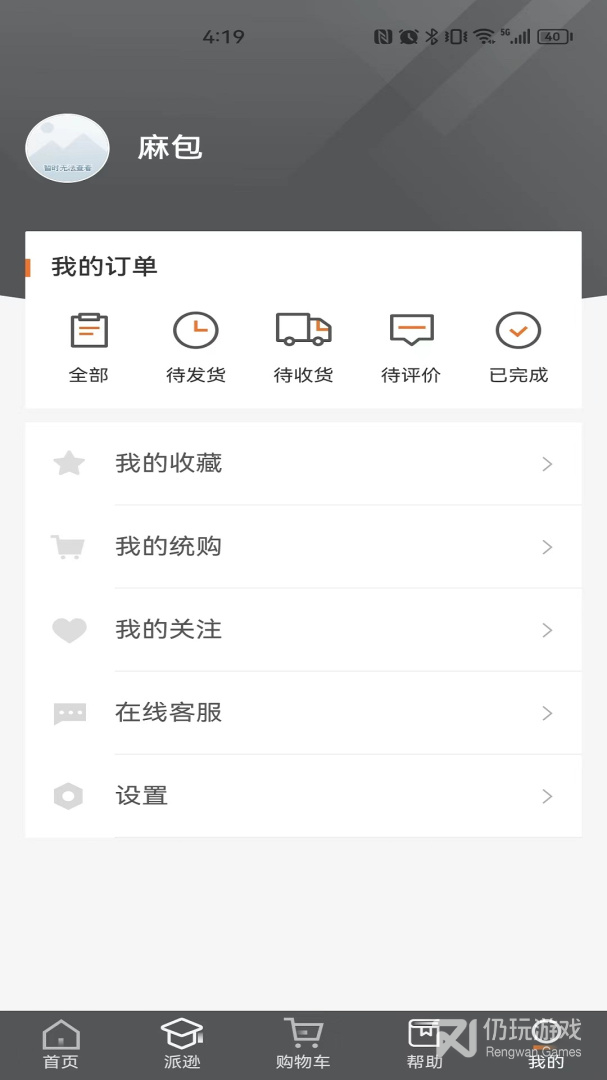Open the 麻包 profile avatar

pos(67,149)
